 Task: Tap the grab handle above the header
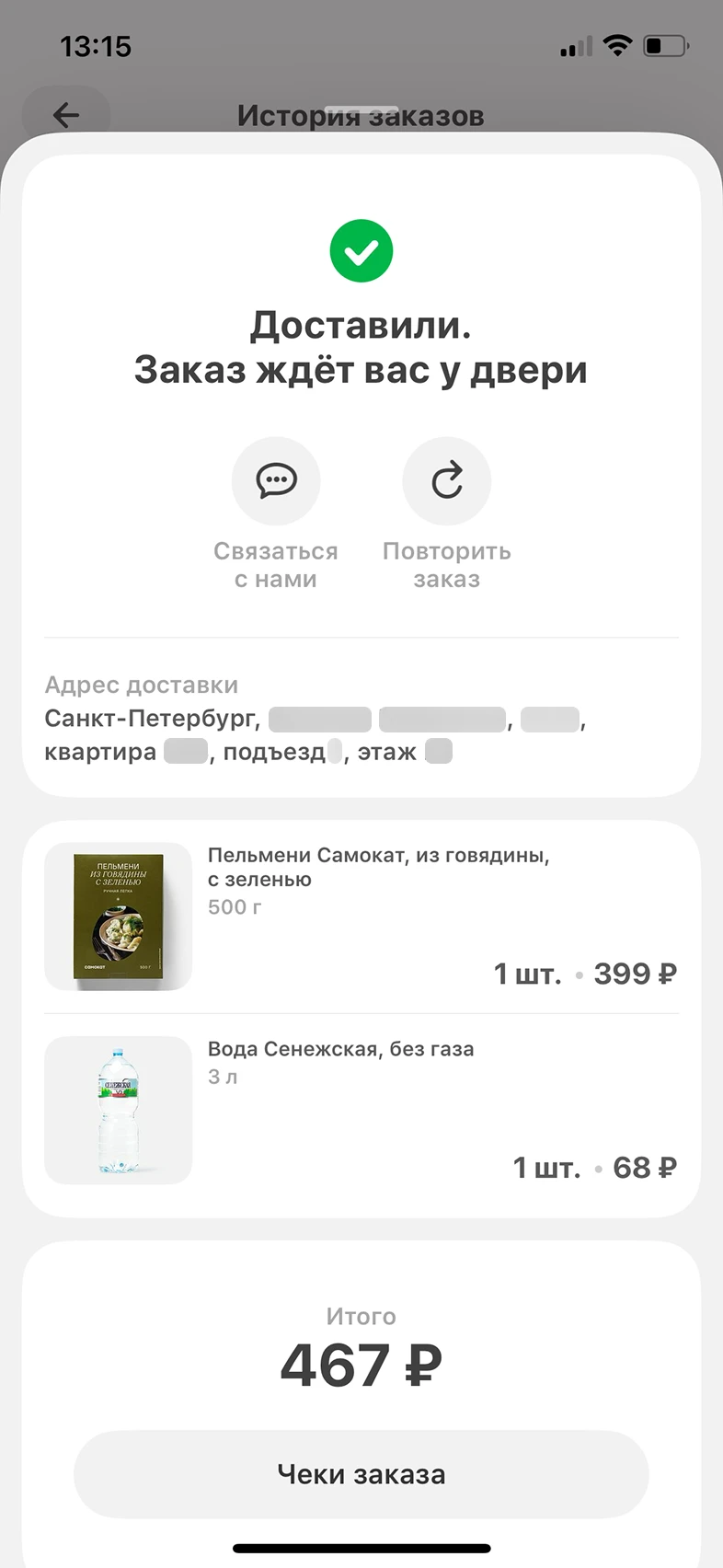pos(361,109)
